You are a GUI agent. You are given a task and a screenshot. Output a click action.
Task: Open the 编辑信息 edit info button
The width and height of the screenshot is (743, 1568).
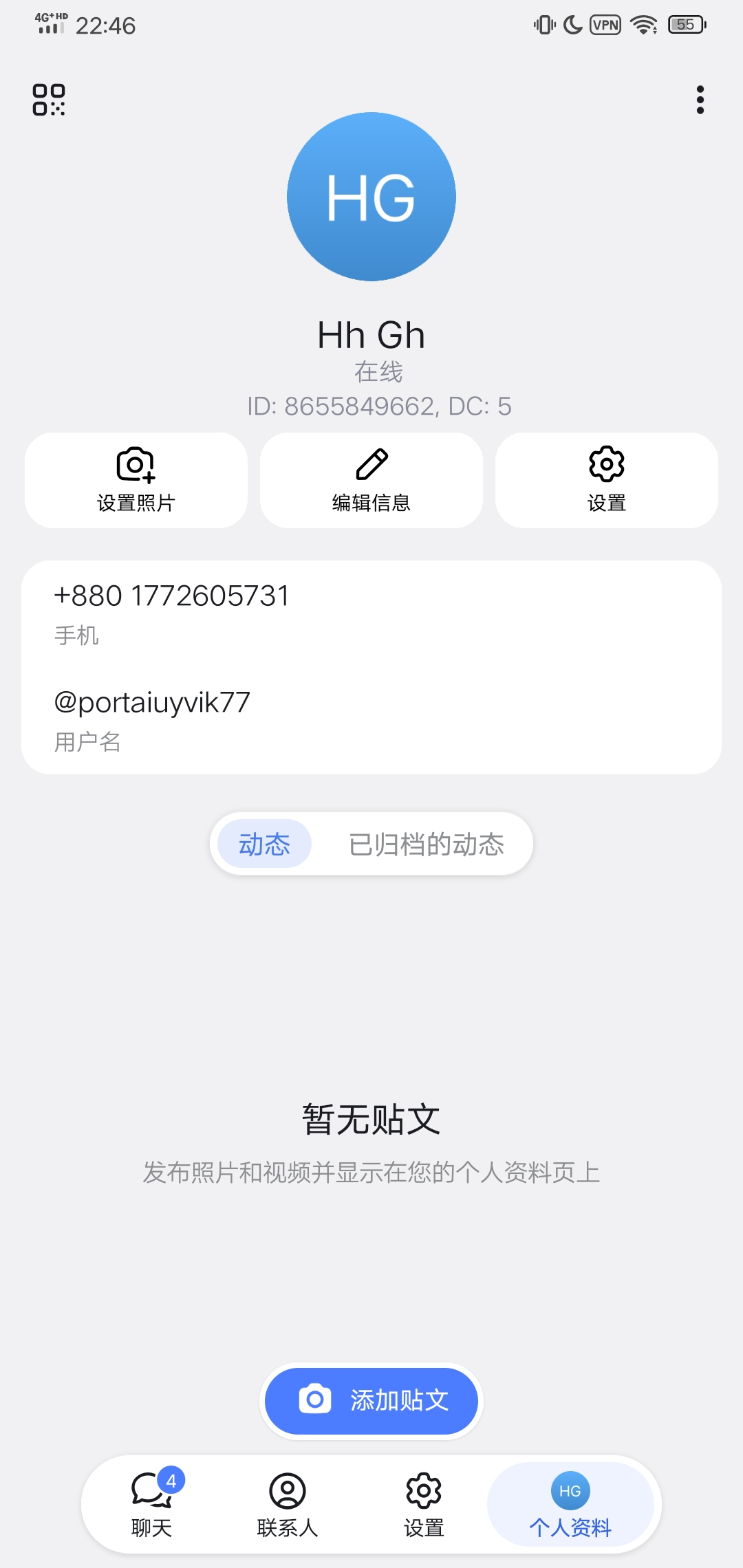point(371,480)
